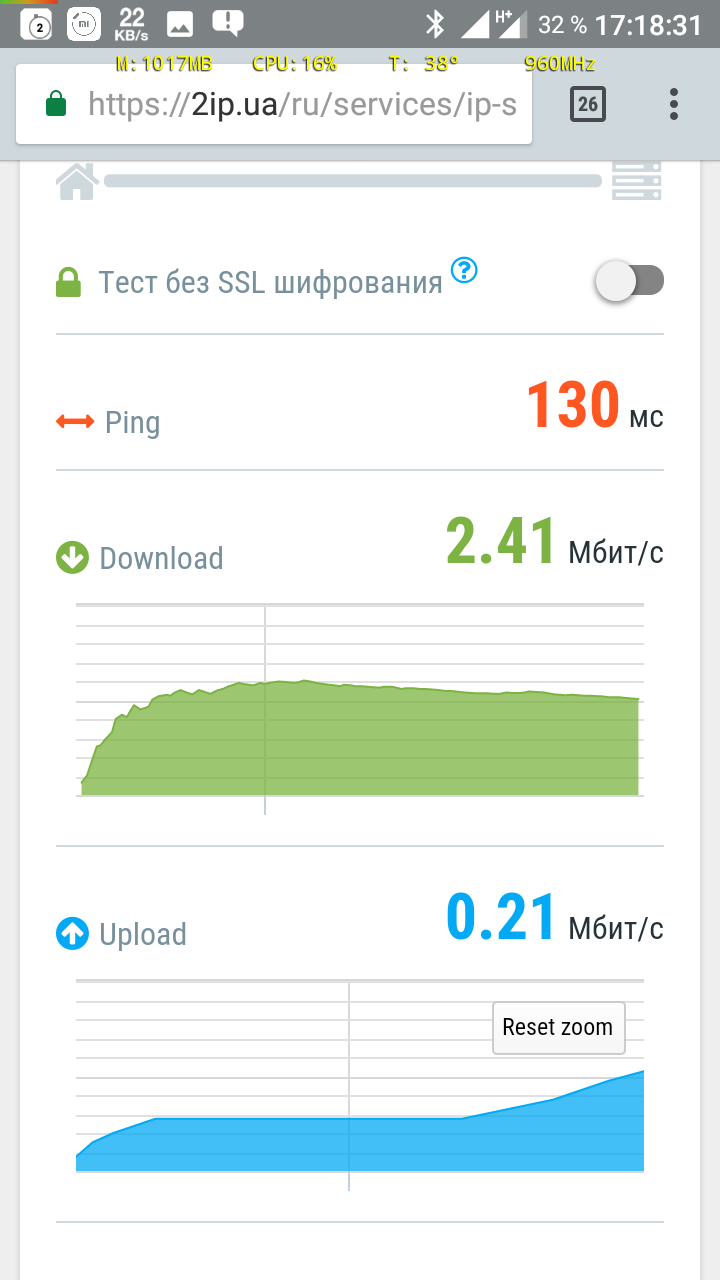Open the SSL test help question mark
This screenshot has height=1280, width=720.
tap(464, 270)
